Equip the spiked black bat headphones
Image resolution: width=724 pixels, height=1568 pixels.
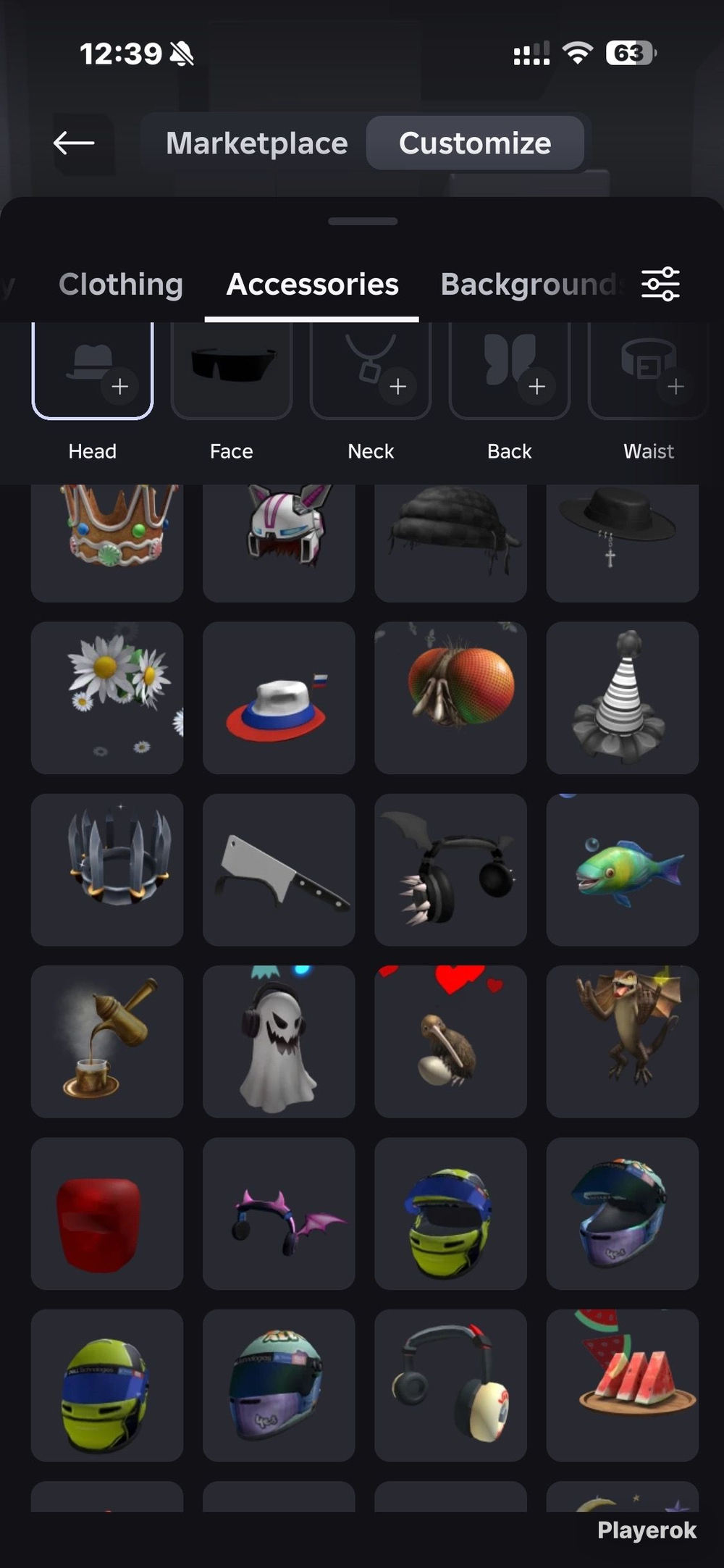(450, 869)
